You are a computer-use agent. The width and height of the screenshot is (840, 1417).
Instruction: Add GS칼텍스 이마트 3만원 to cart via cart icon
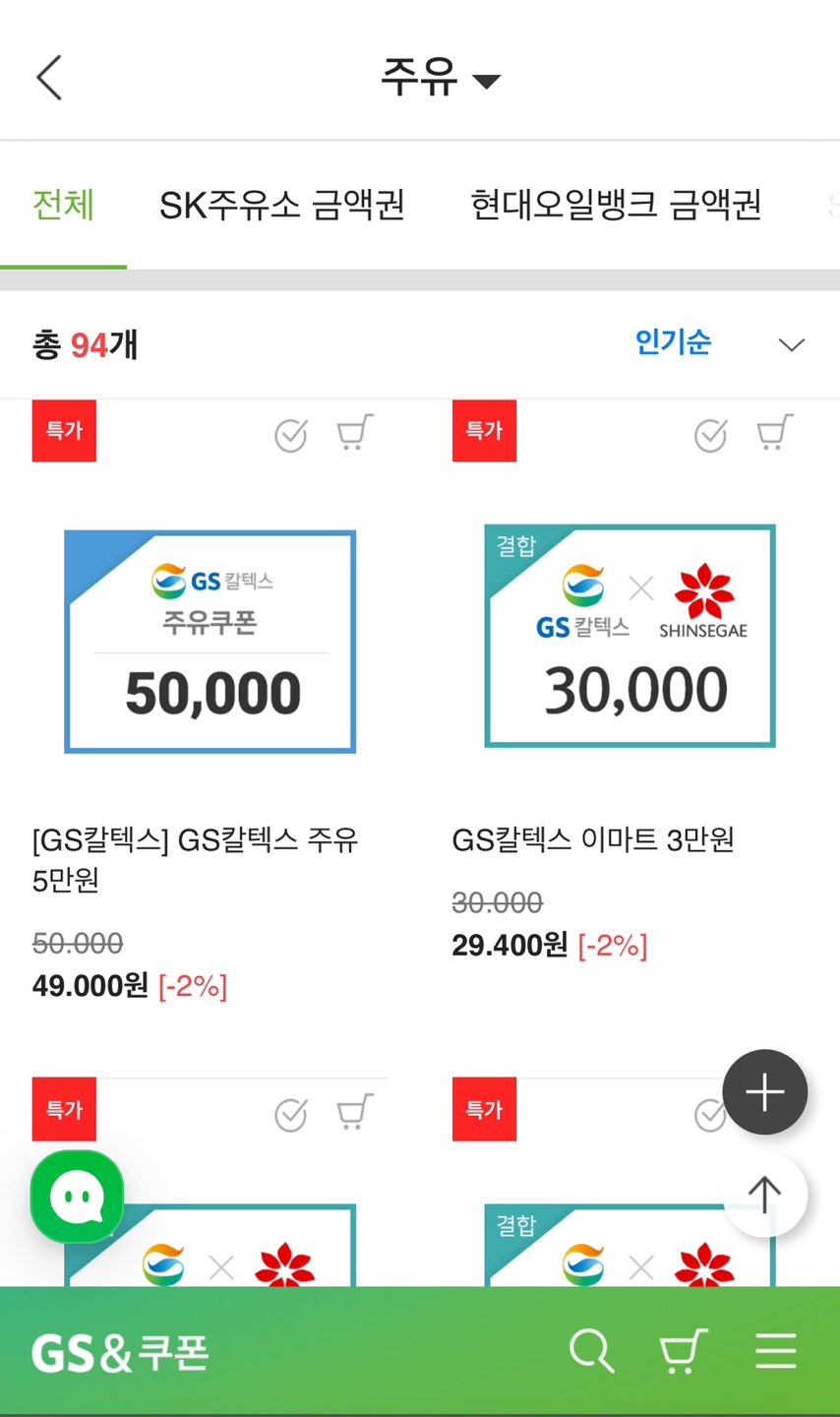[x=773, y=433]
